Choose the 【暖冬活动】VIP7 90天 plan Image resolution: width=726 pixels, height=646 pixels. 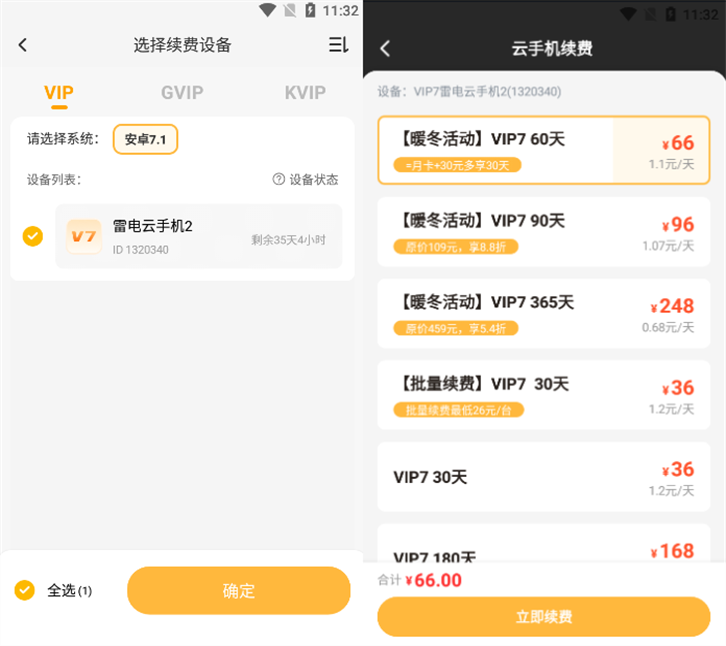tap(543, 231)
